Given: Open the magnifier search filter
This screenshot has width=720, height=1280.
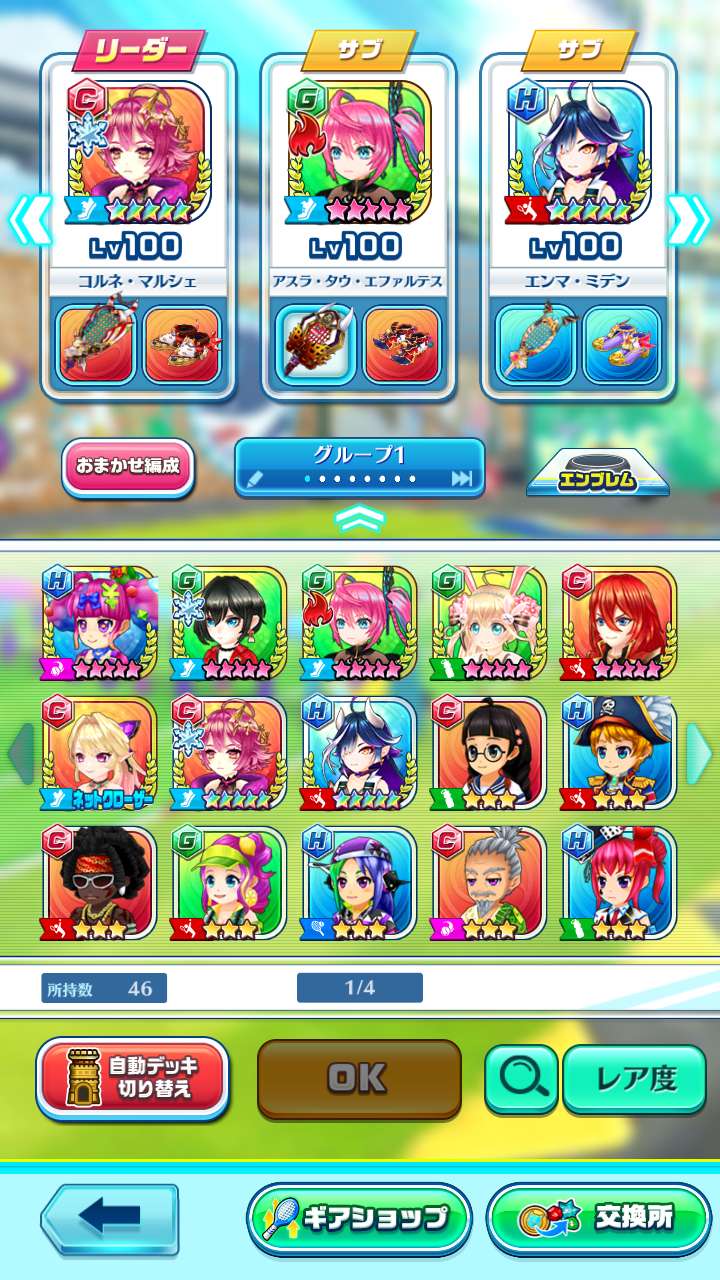Looking at the screenshot, I should [x=521, y=1078].
